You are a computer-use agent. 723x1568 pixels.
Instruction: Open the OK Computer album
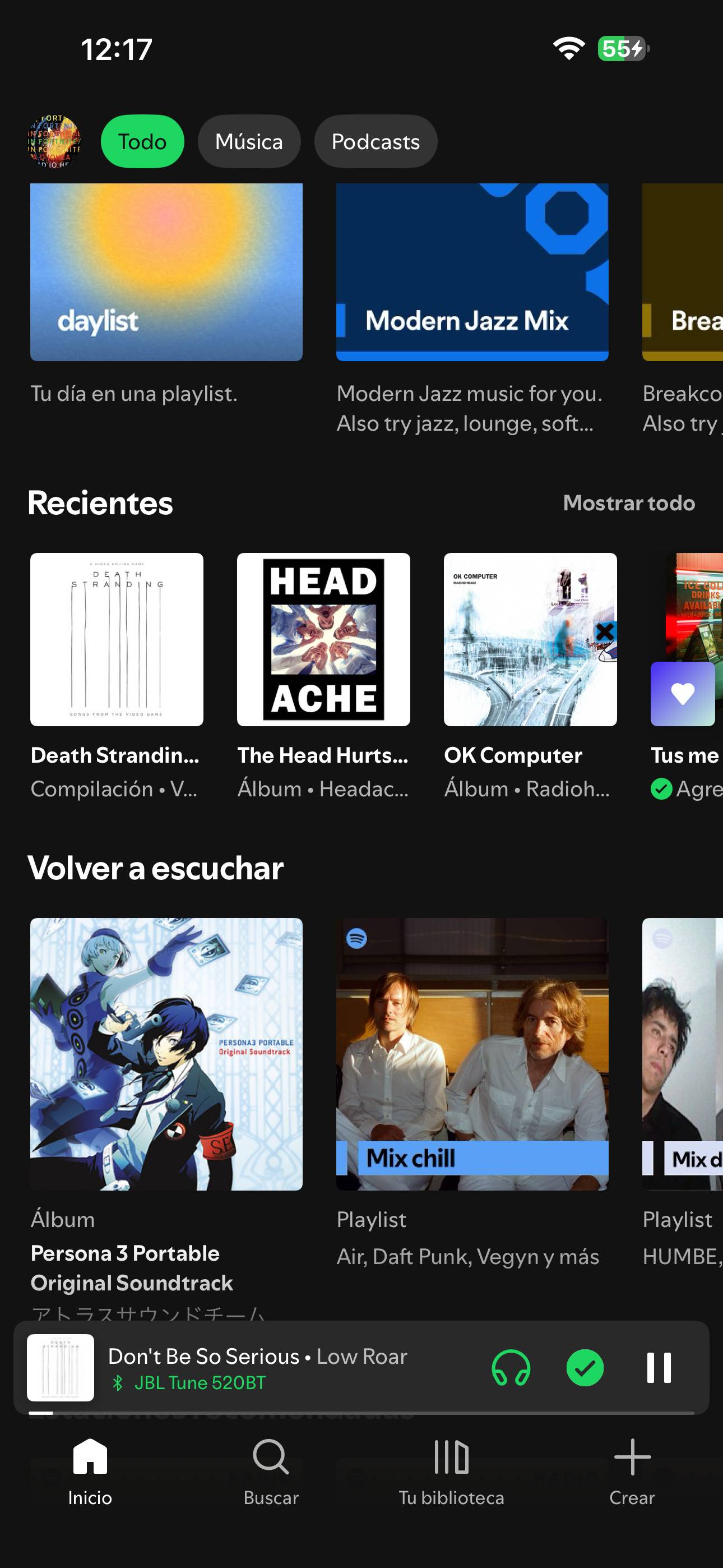click(530, 639)
